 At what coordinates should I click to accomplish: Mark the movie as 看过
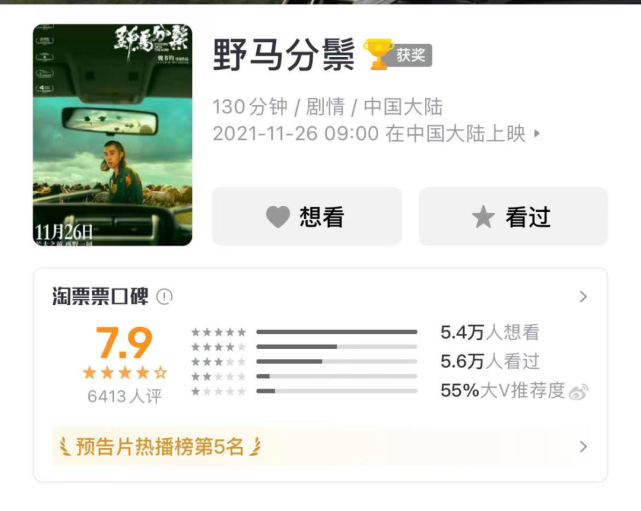512,216
